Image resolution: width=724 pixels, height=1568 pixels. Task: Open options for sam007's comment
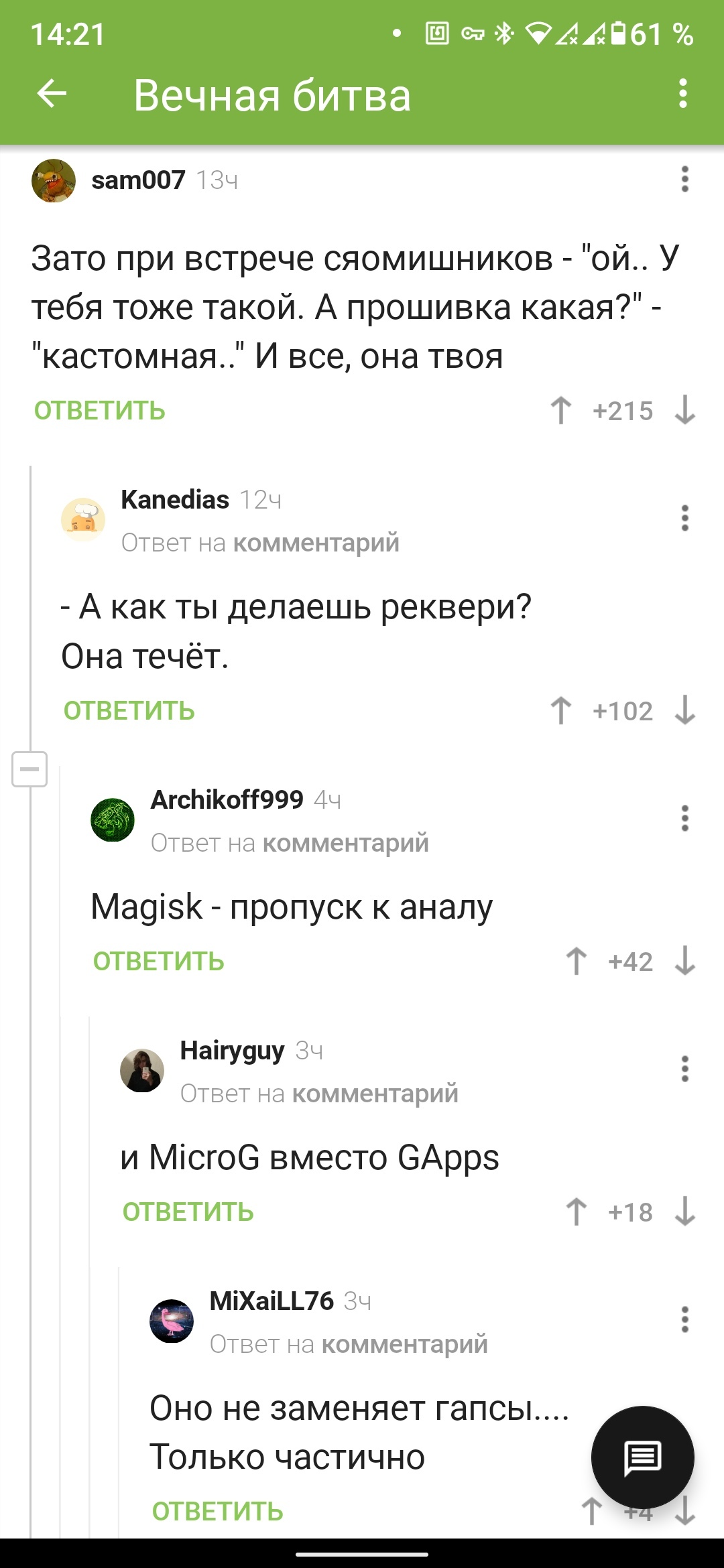coord(684,180)
